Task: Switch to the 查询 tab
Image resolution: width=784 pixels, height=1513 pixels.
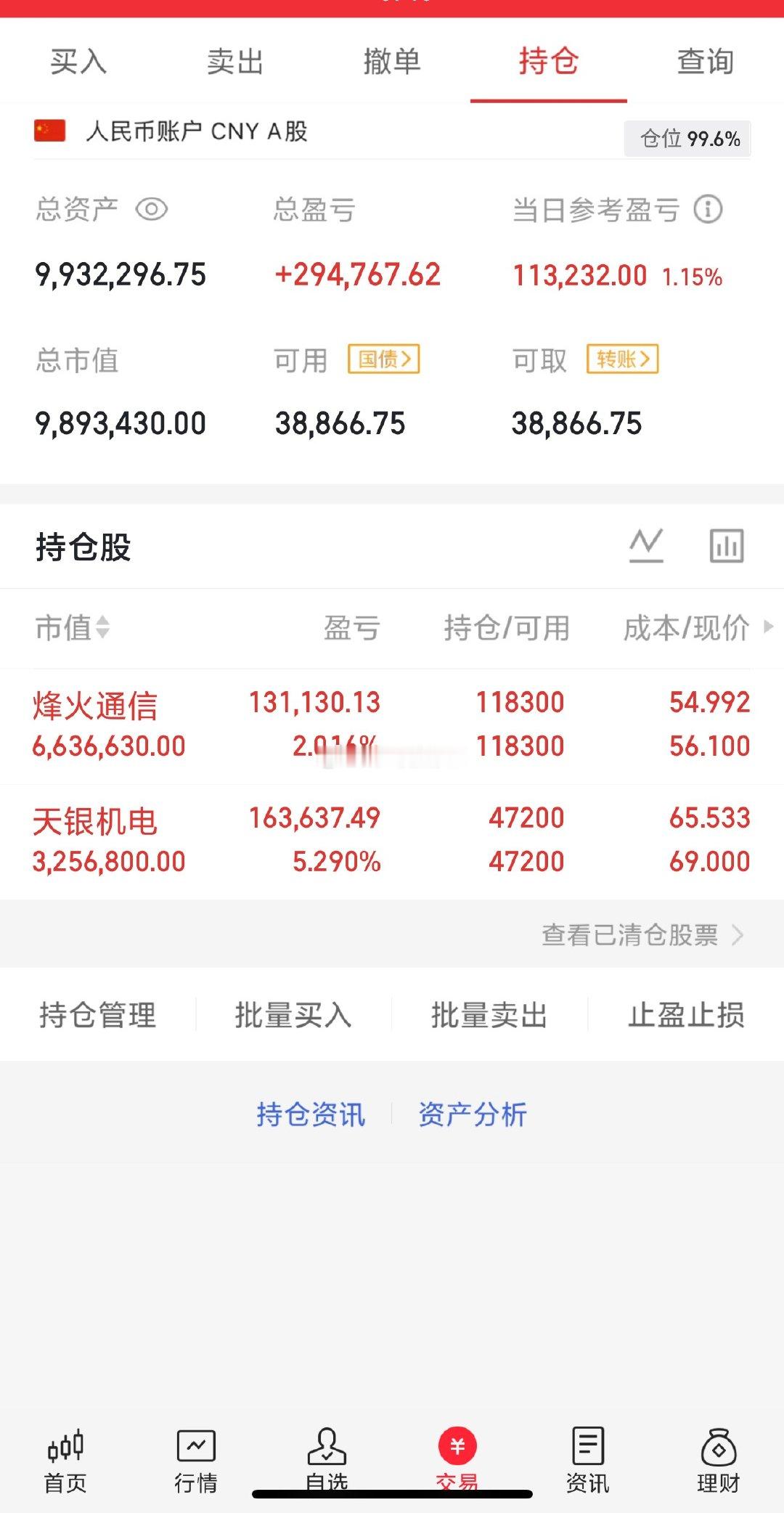Action: pyautogui.click(x=706, y=62)
